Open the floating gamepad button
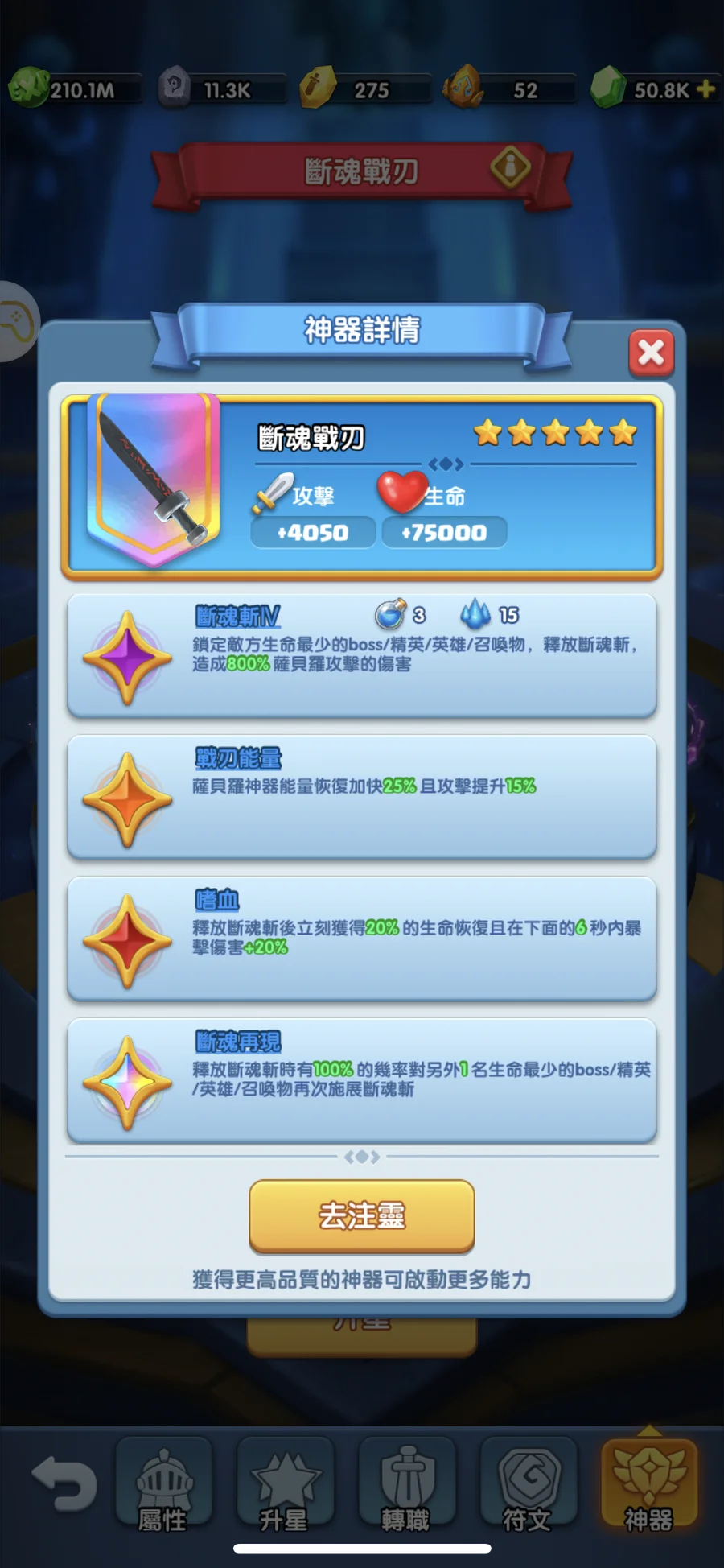Image resolution: width=724 pixels, height=1568 pixels. 16,320
